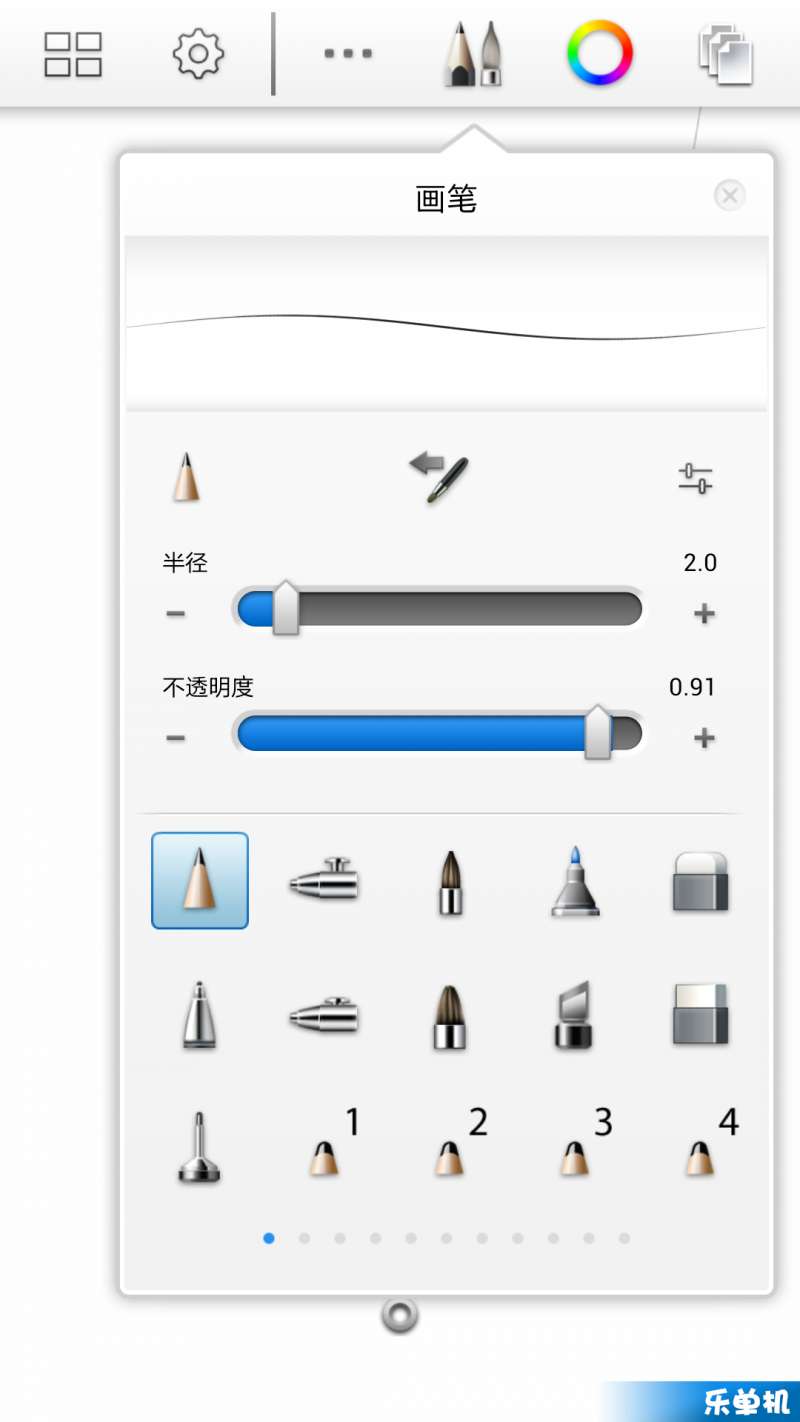Open the layers panel

(726, 54)
